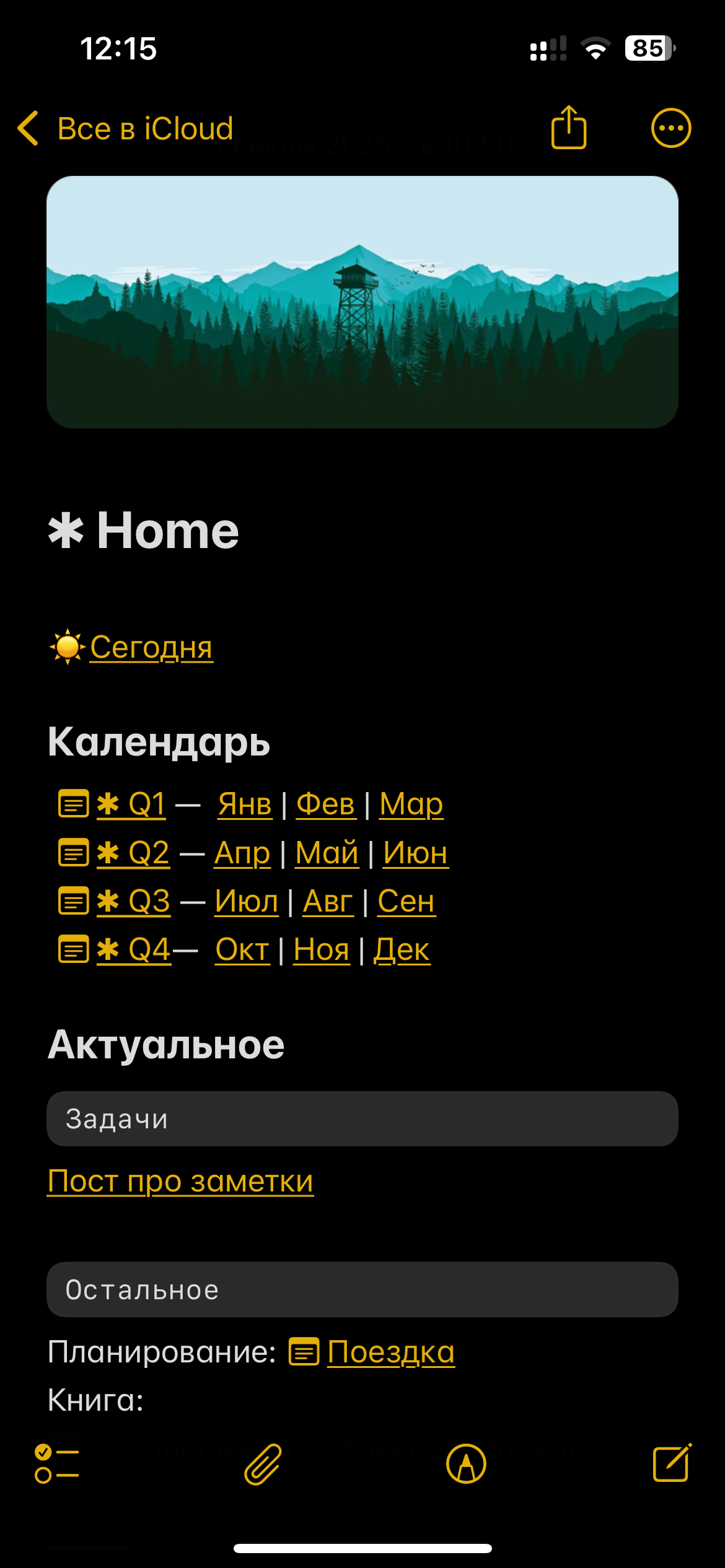Open the Поездка note link
This screenshot has width=725, height=1568.
pyautogui.click(x=390, y=1352)
